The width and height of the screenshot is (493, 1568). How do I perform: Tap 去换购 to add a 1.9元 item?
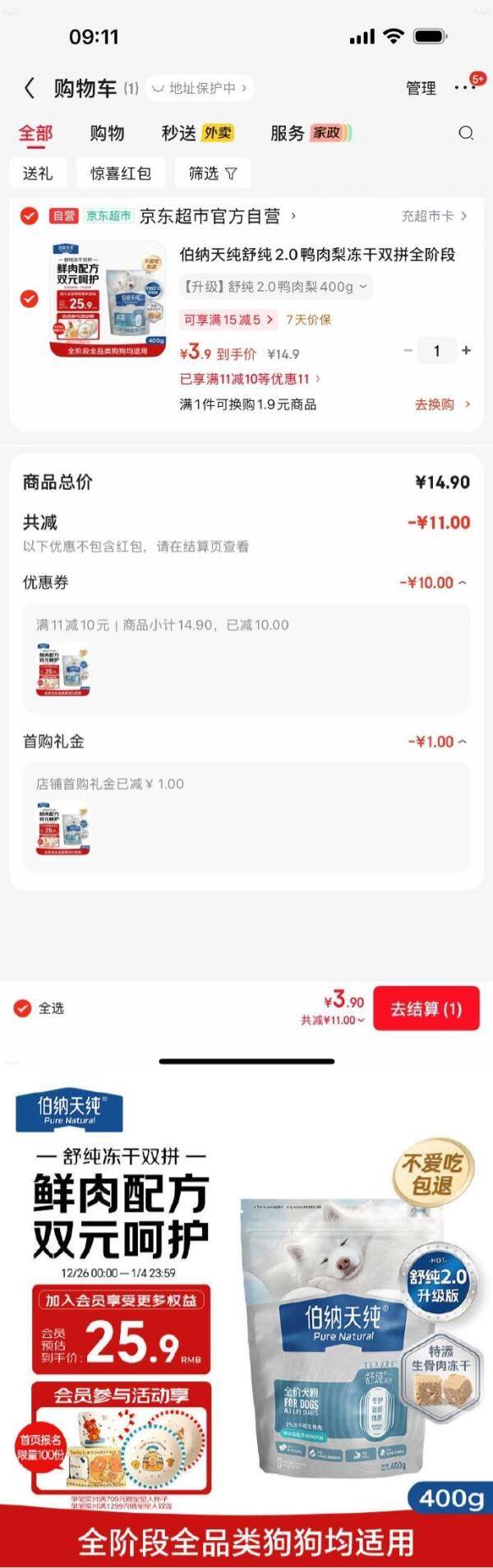point(442,404)
